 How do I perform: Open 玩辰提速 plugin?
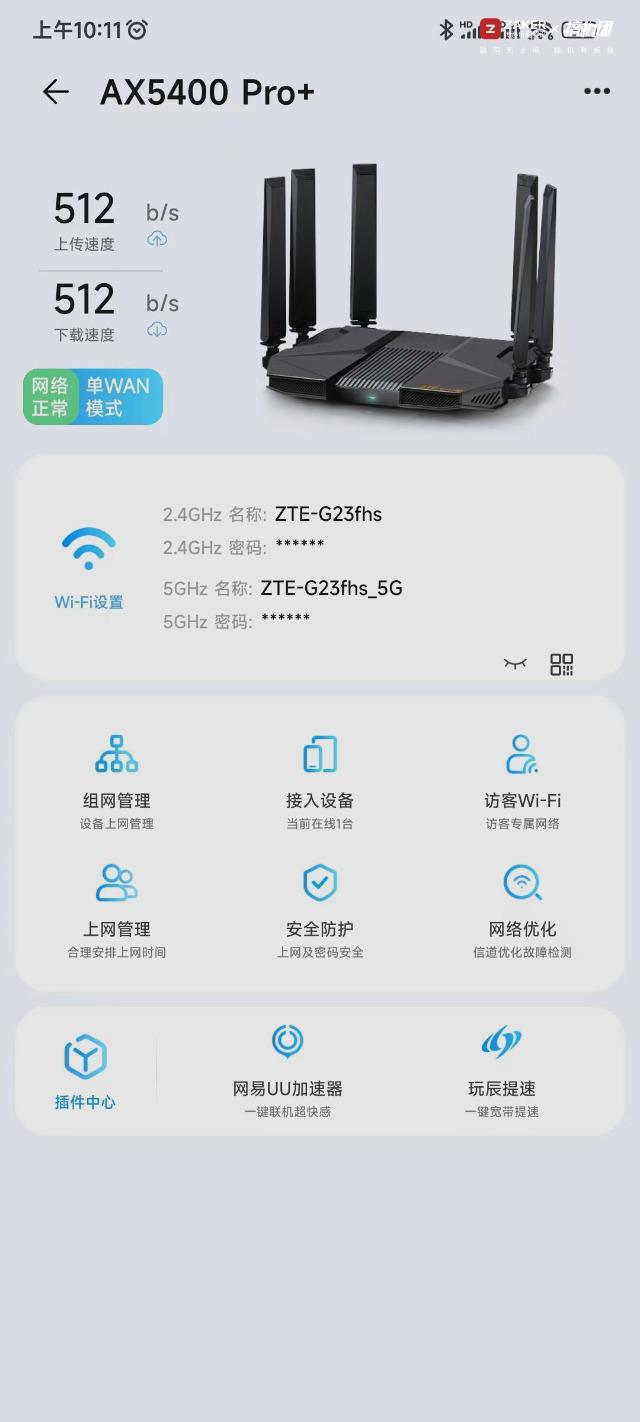pyautogui.click(x=502, y=1070)
